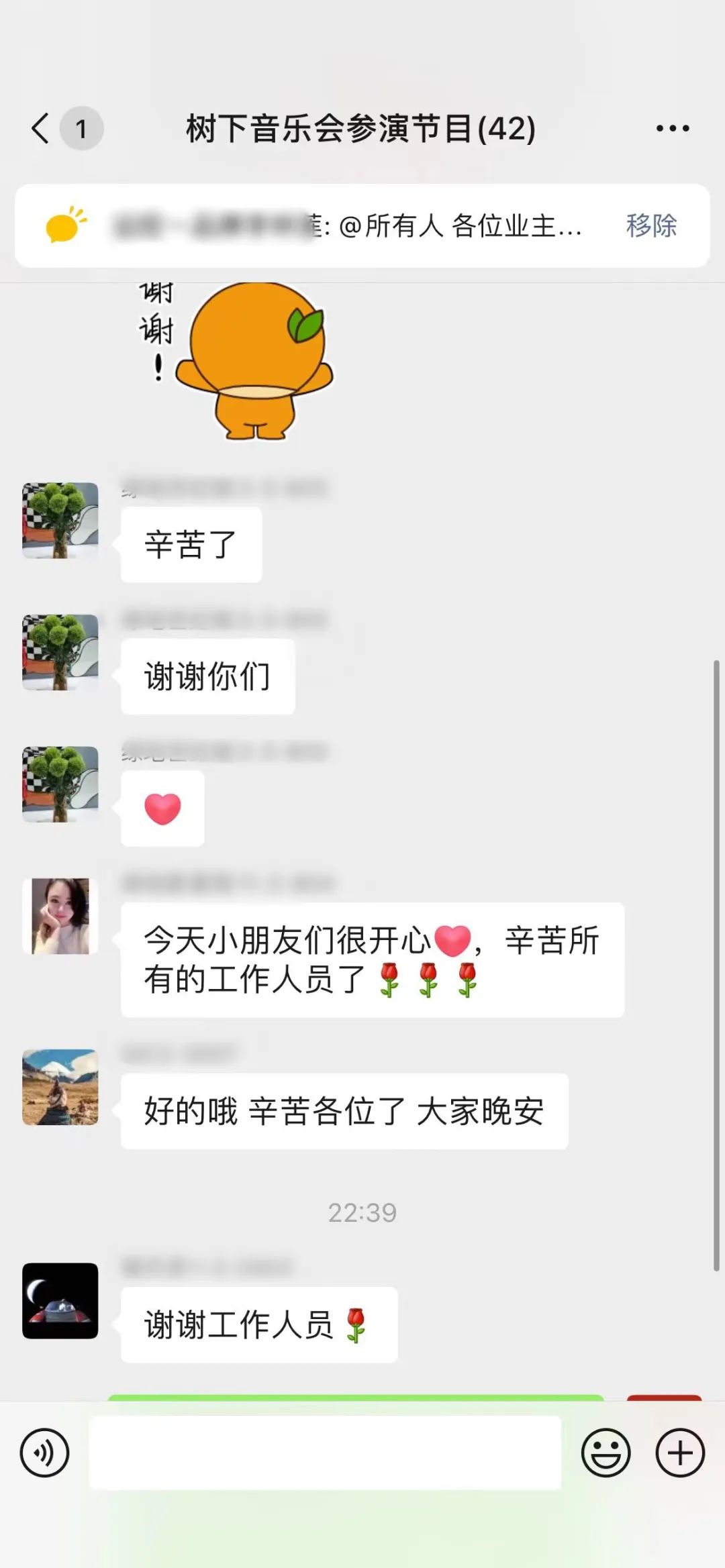
Task: Open the pinned @所有人 各位业主 message
Action: [x=349, y=226]
